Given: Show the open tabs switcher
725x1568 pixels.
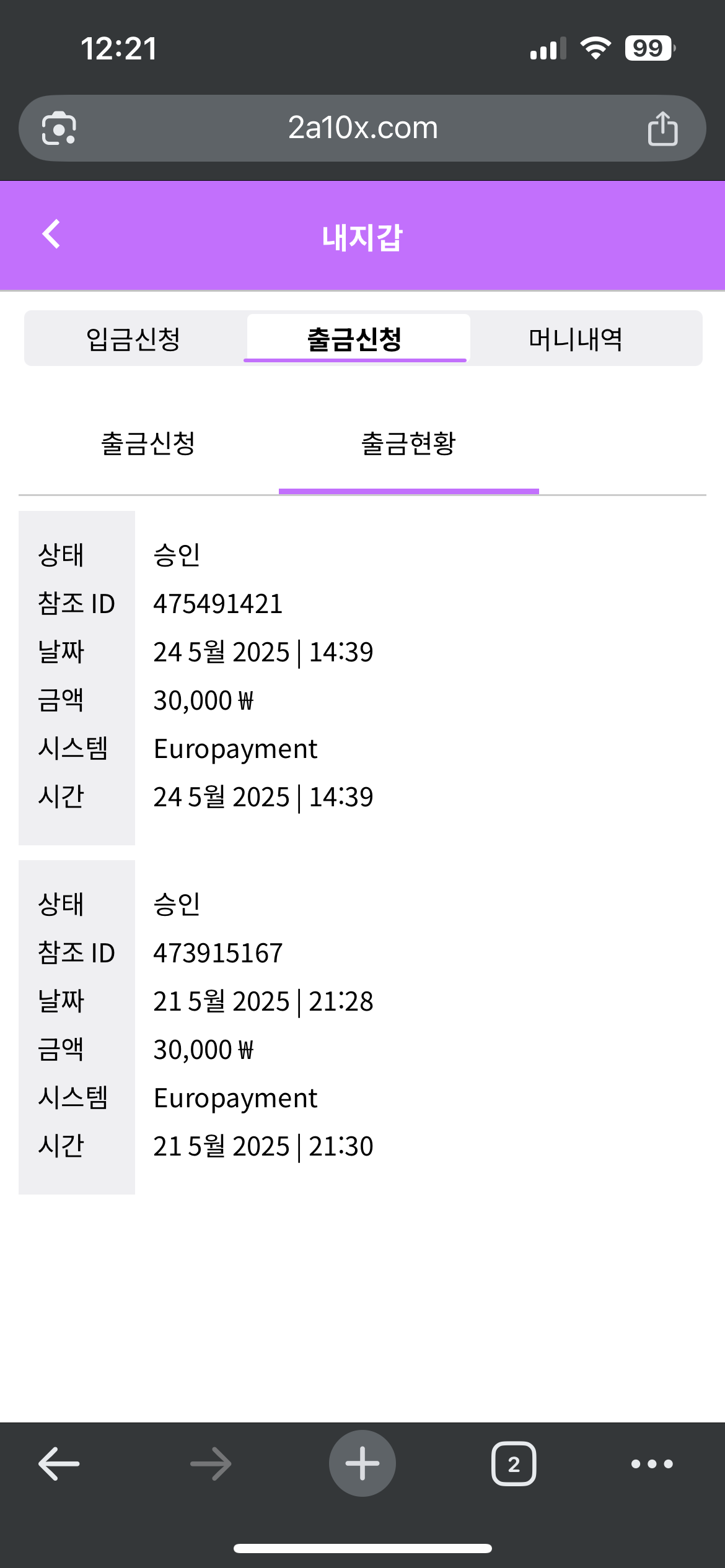Looking at the screenshot, I should (x=514, y=1464).
